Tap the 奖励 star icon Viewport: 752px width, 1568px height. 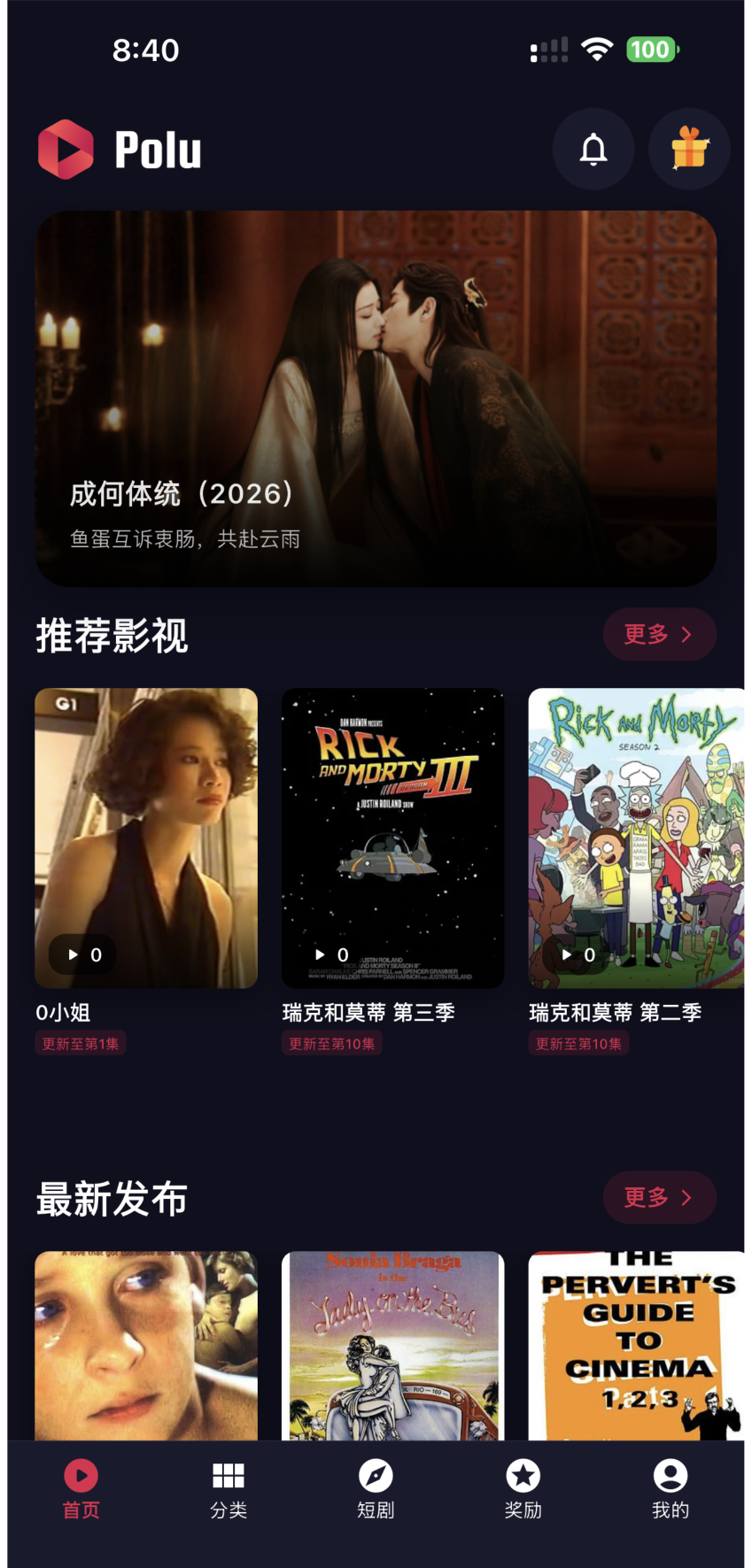point(522,1477)
